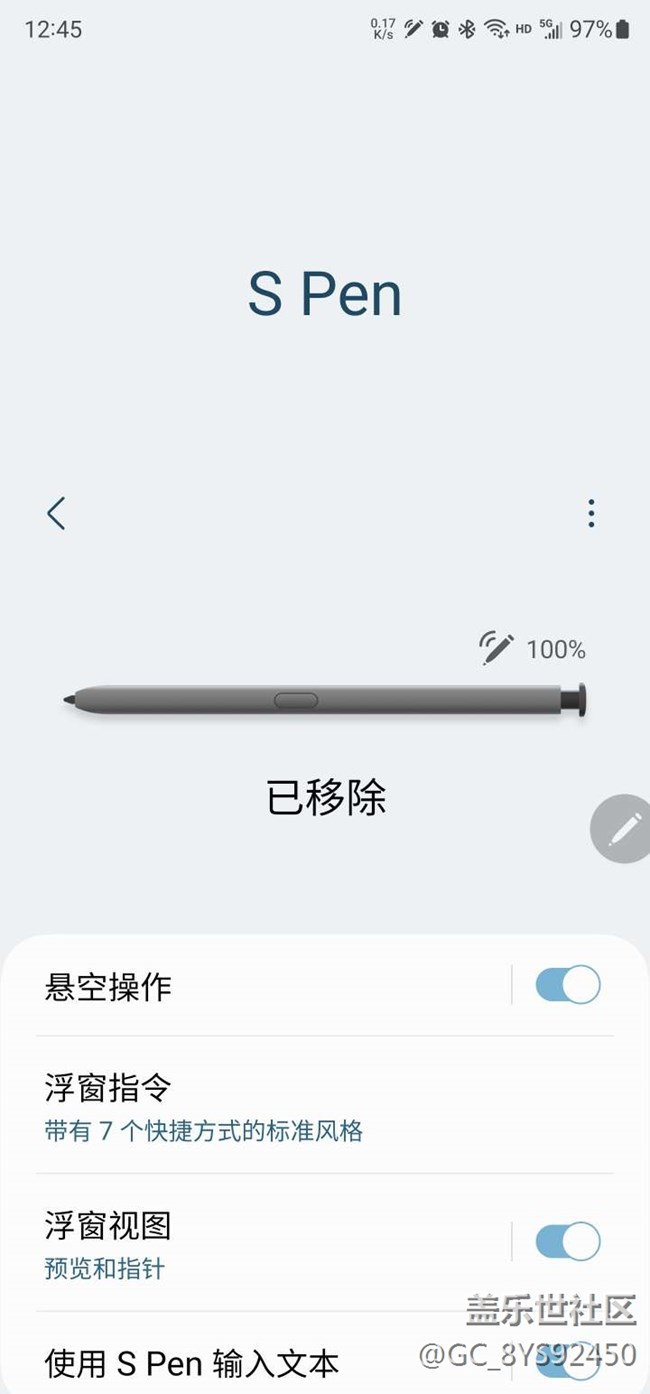Open the three-dot overflow menu
The width and height of the screenshot is (650, 1394).
pos(591,513)
